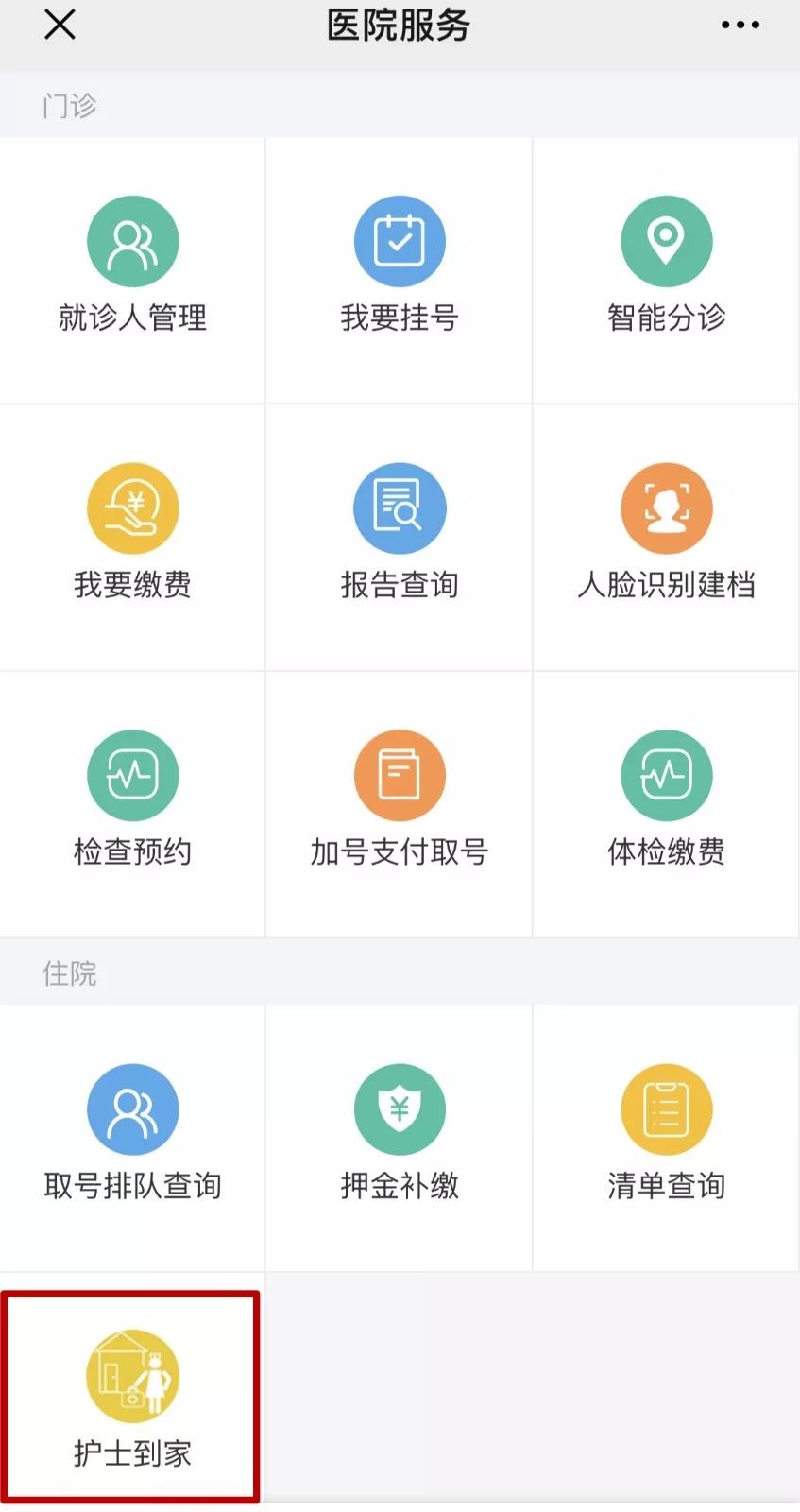Image resolution: width=800 pixels, height=1512 pixels.
Task: Select 加号支付取号
Action: 400,804
